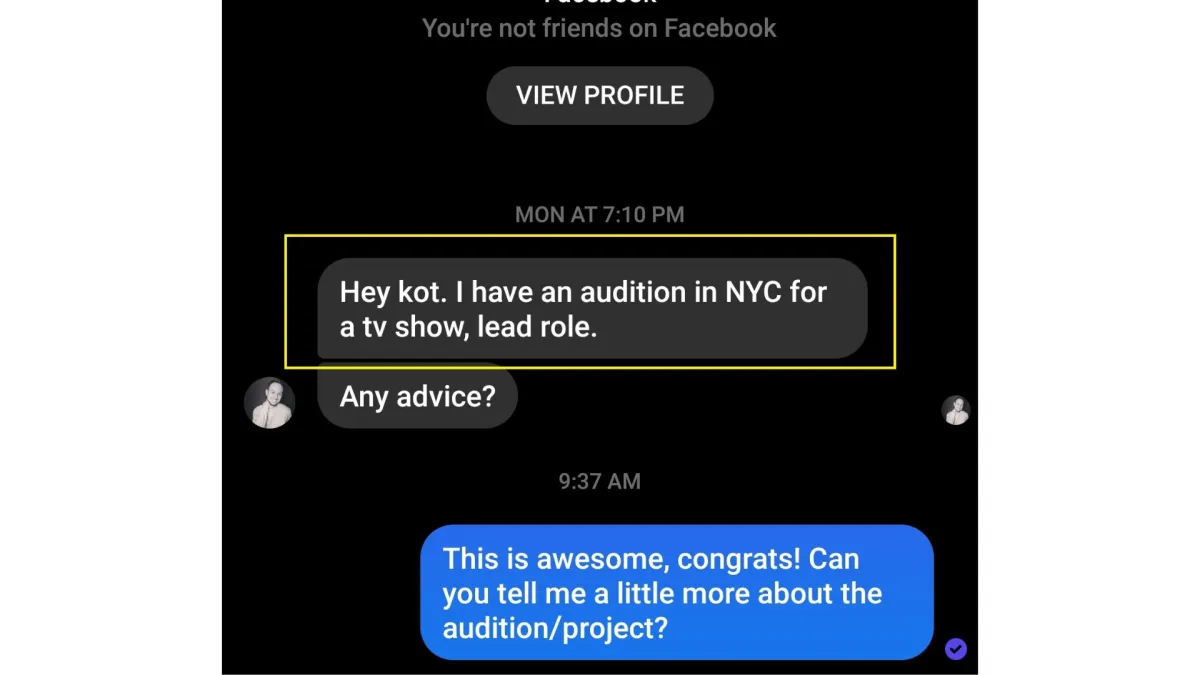Open the VIEW PROFILE button
The width and height of the screenshot is (1200, 675).
click(x=600, y=96)
